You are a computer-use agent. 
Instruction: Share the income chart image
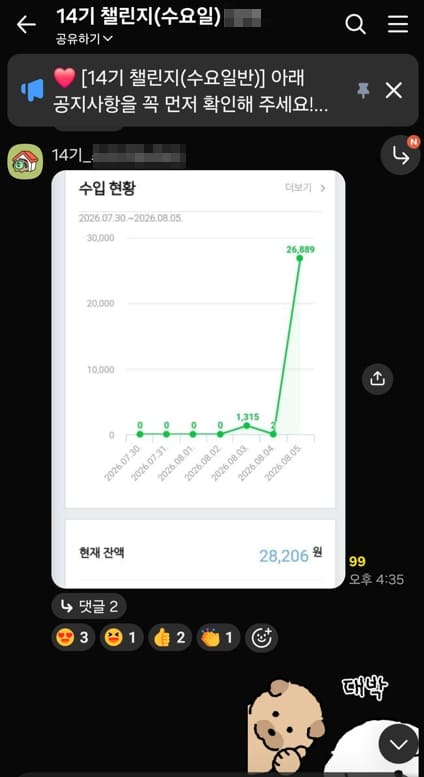(377, 379)
